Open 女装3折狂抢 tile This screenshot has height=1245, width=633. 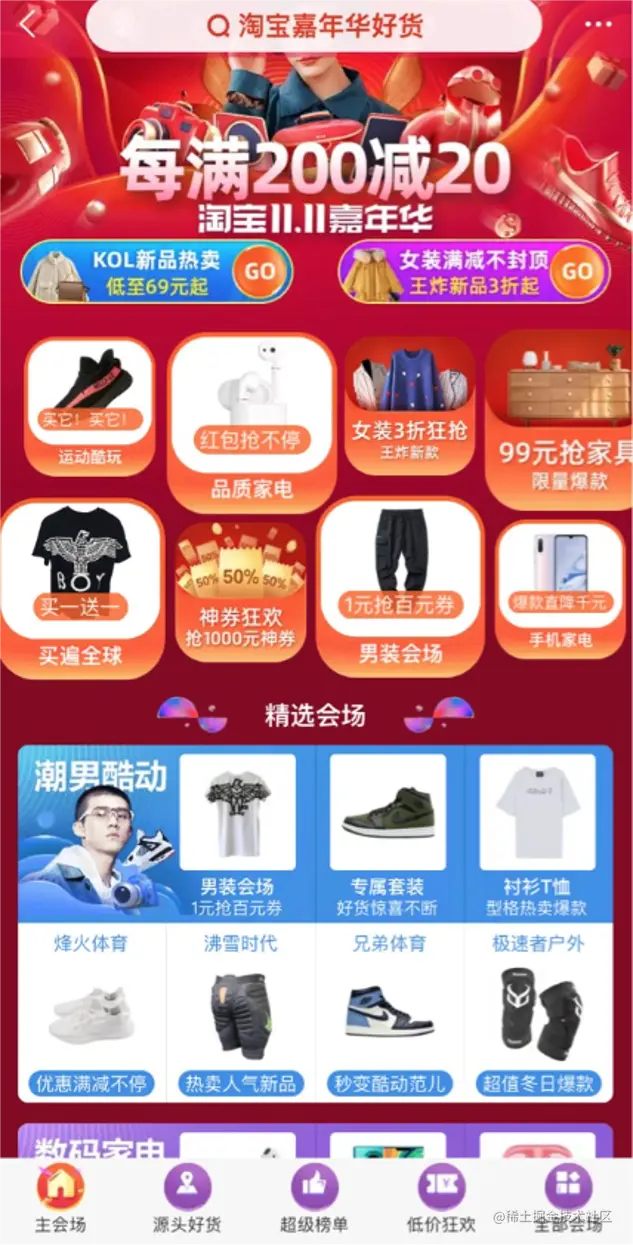[x=410, y=404]
